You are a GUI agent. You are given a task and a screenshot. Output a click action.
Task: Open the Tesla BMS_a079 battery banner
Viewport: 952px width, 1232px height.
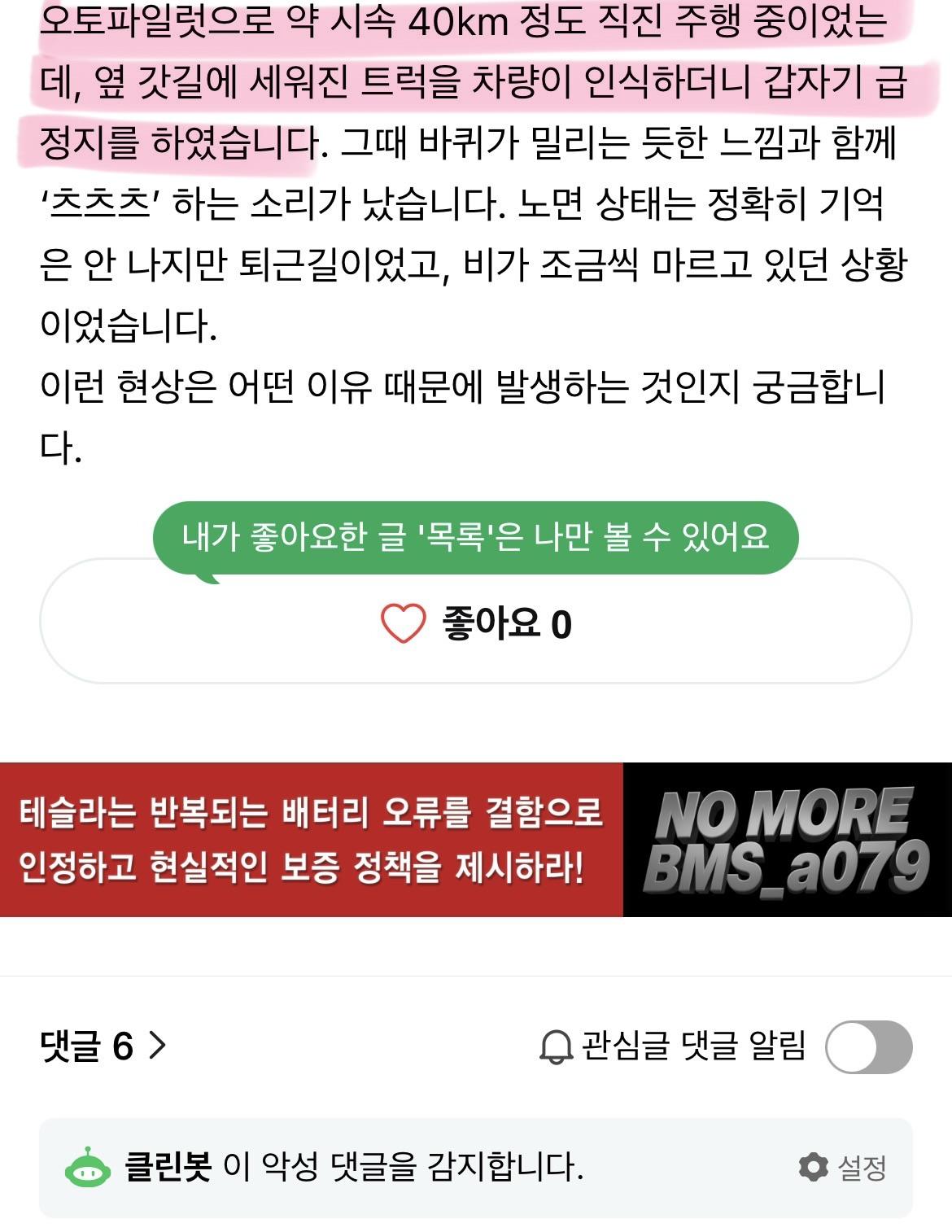[x=475, y=840]
